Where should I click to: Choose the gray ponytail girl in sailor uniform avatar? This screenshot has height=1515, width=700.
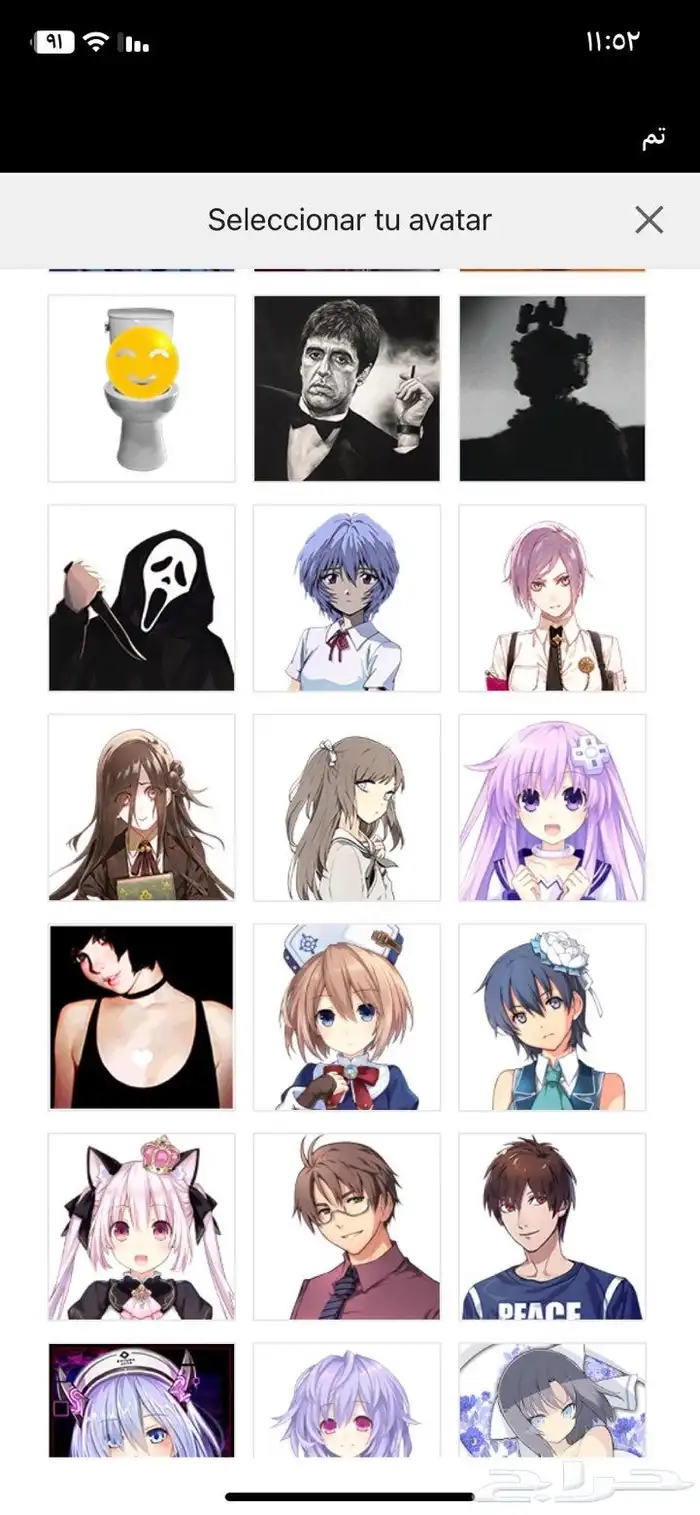[346, 807]
